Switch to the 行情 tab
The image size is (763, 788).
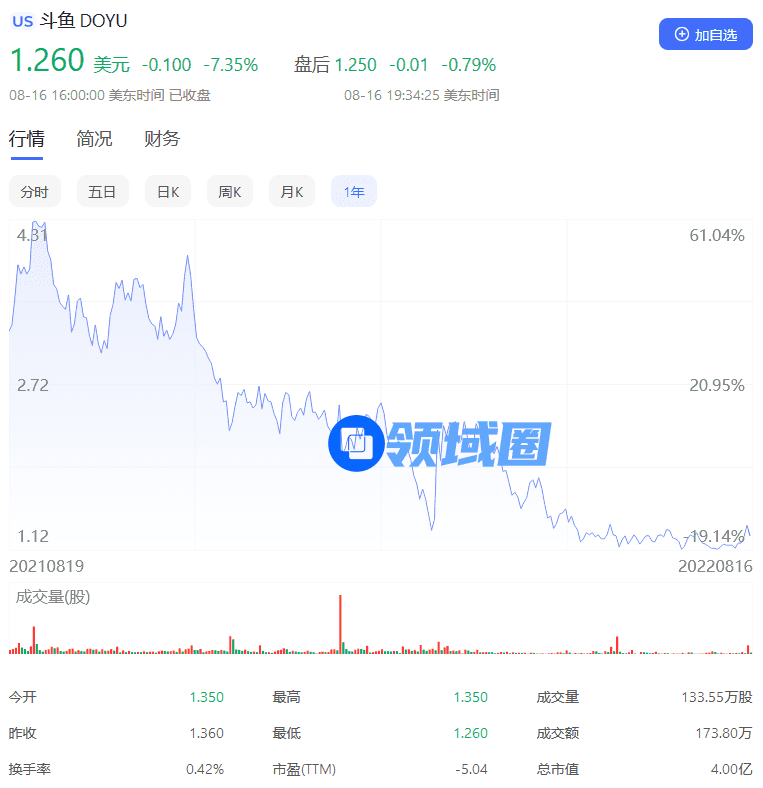click(x=26, y=139)
